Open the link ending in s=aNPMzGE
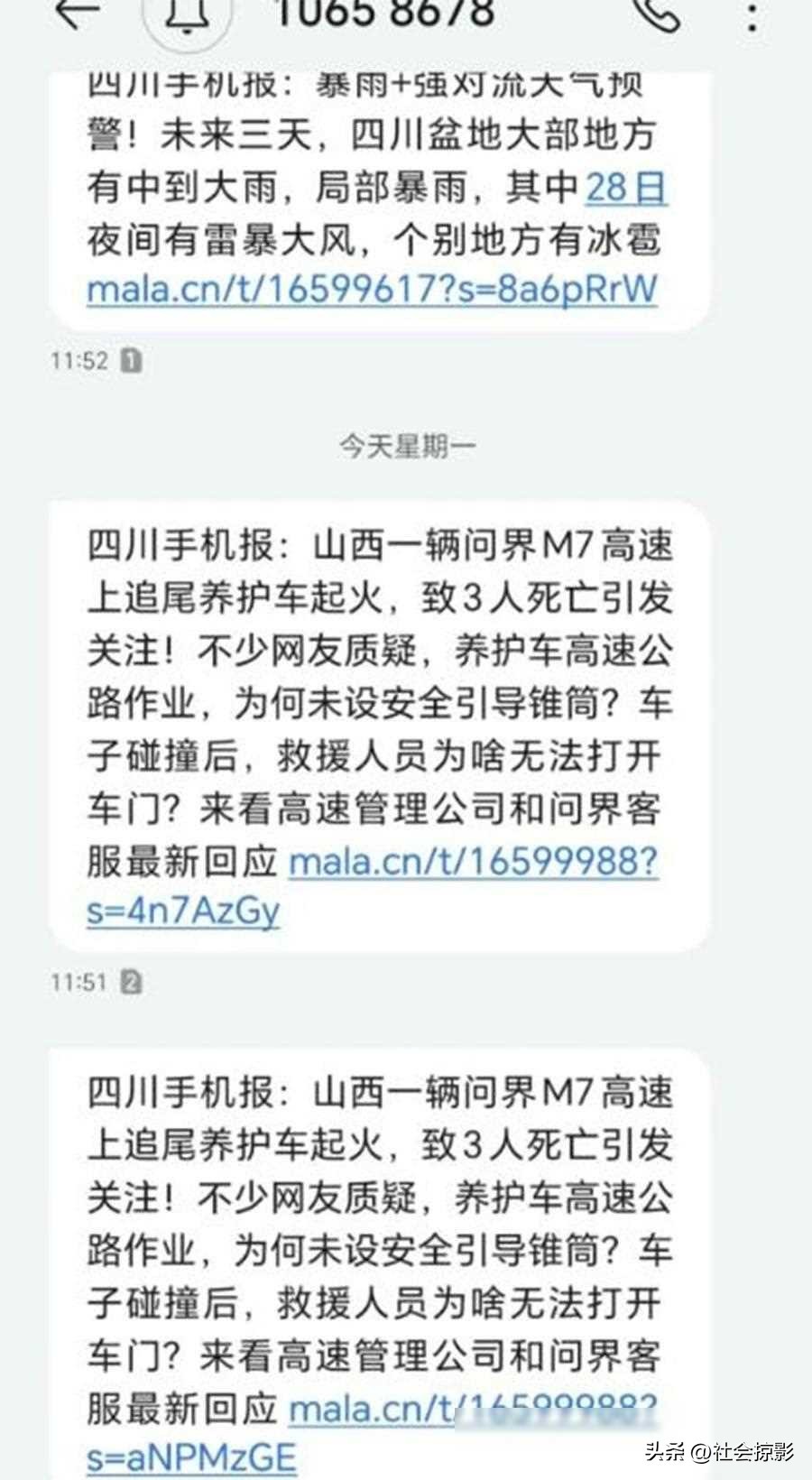This screenshot has height=1480, width=812. pyautogui.click(x=191, y=1457)
